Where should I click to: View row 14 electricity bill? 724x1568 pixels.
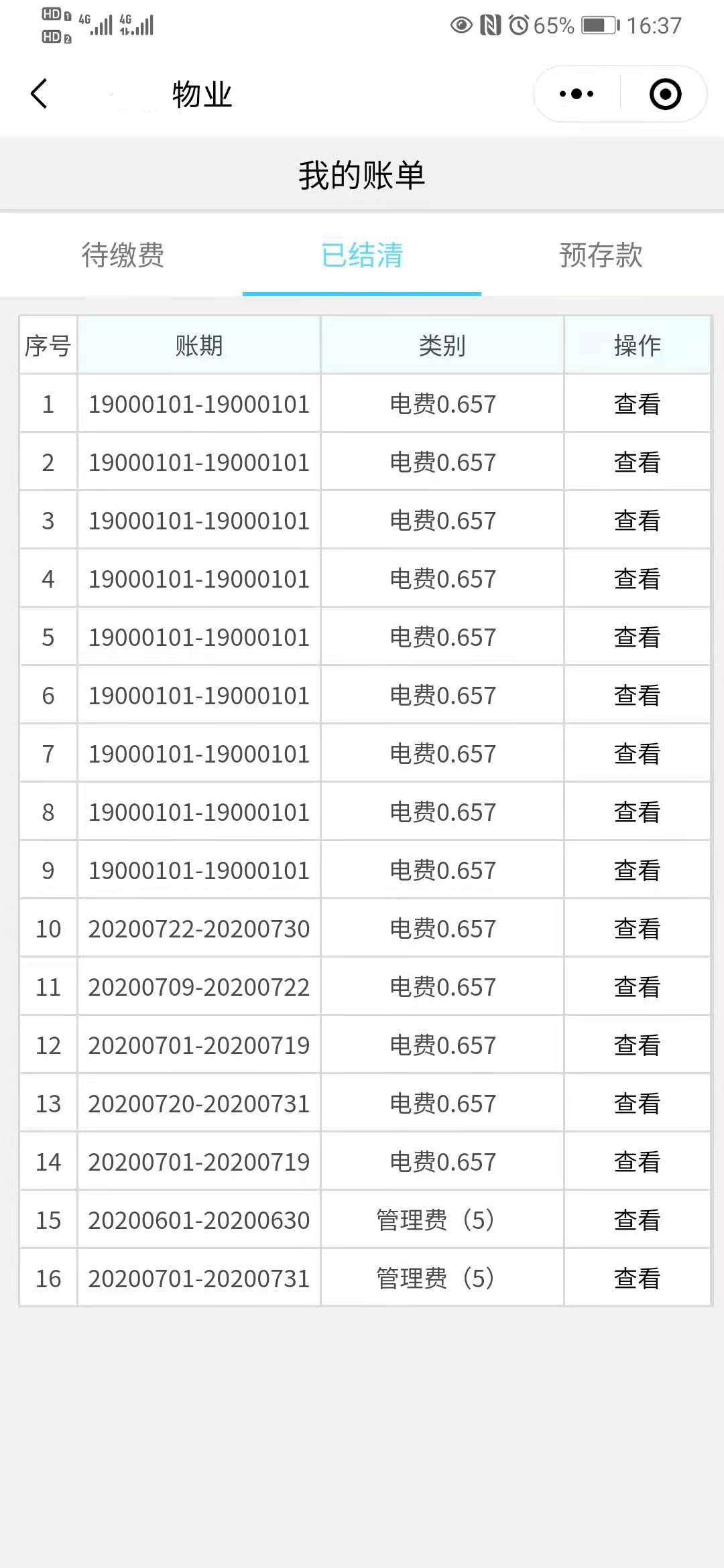click(637, 1162)
